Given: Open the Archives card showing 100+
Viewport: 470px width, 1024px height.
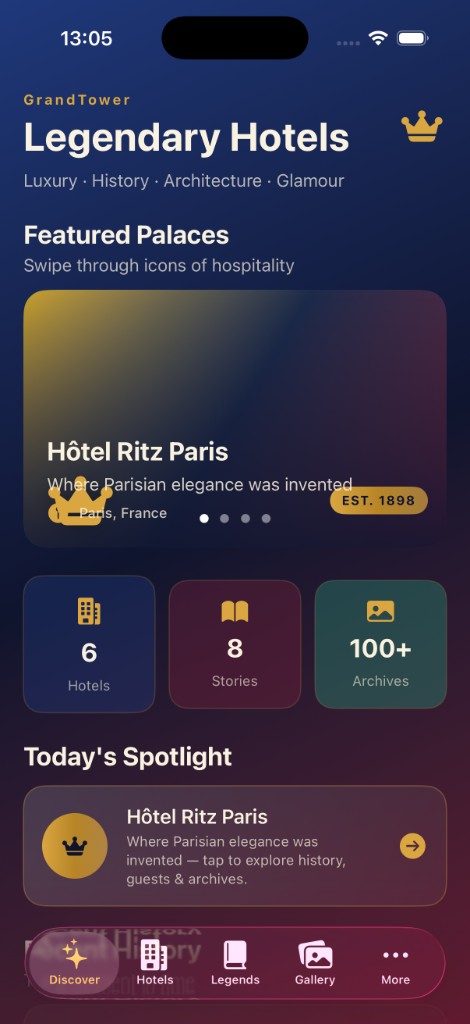Looking at the screenshot, I should (x=381, y=644).
